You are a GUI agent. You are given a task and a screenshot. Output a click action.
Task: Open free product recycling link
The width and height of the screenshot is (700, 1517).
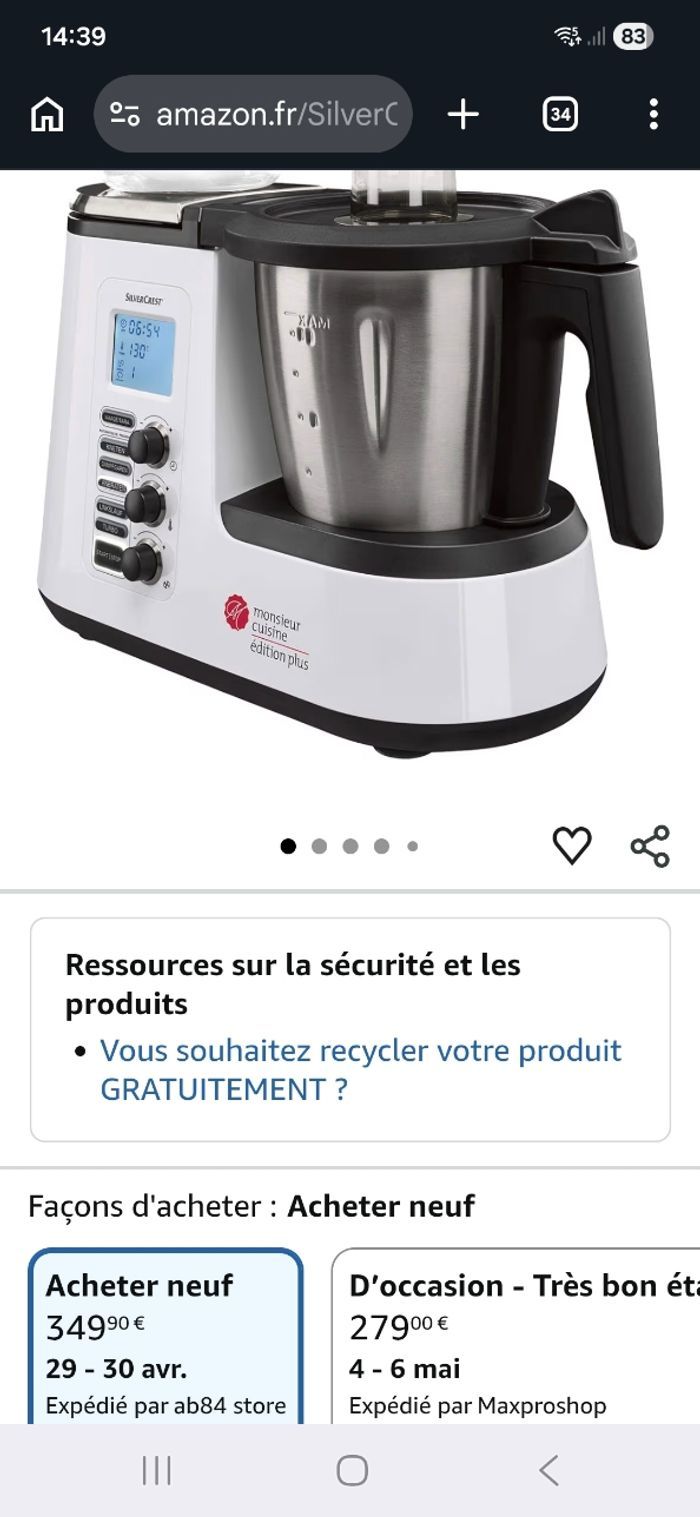click(x=361, y=1069)
